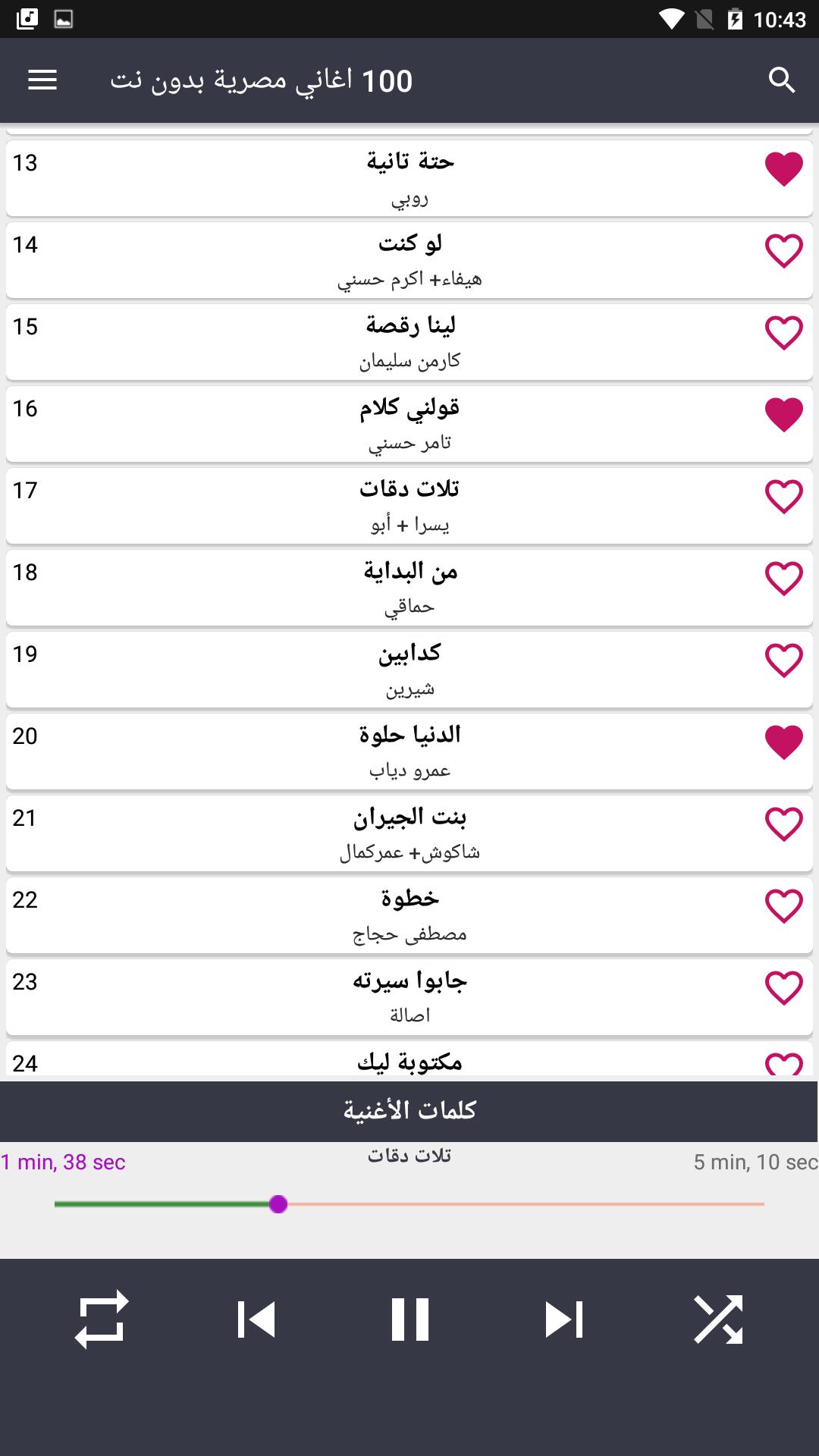Unfavorite song 13 حتة تانية

[783, 168]
